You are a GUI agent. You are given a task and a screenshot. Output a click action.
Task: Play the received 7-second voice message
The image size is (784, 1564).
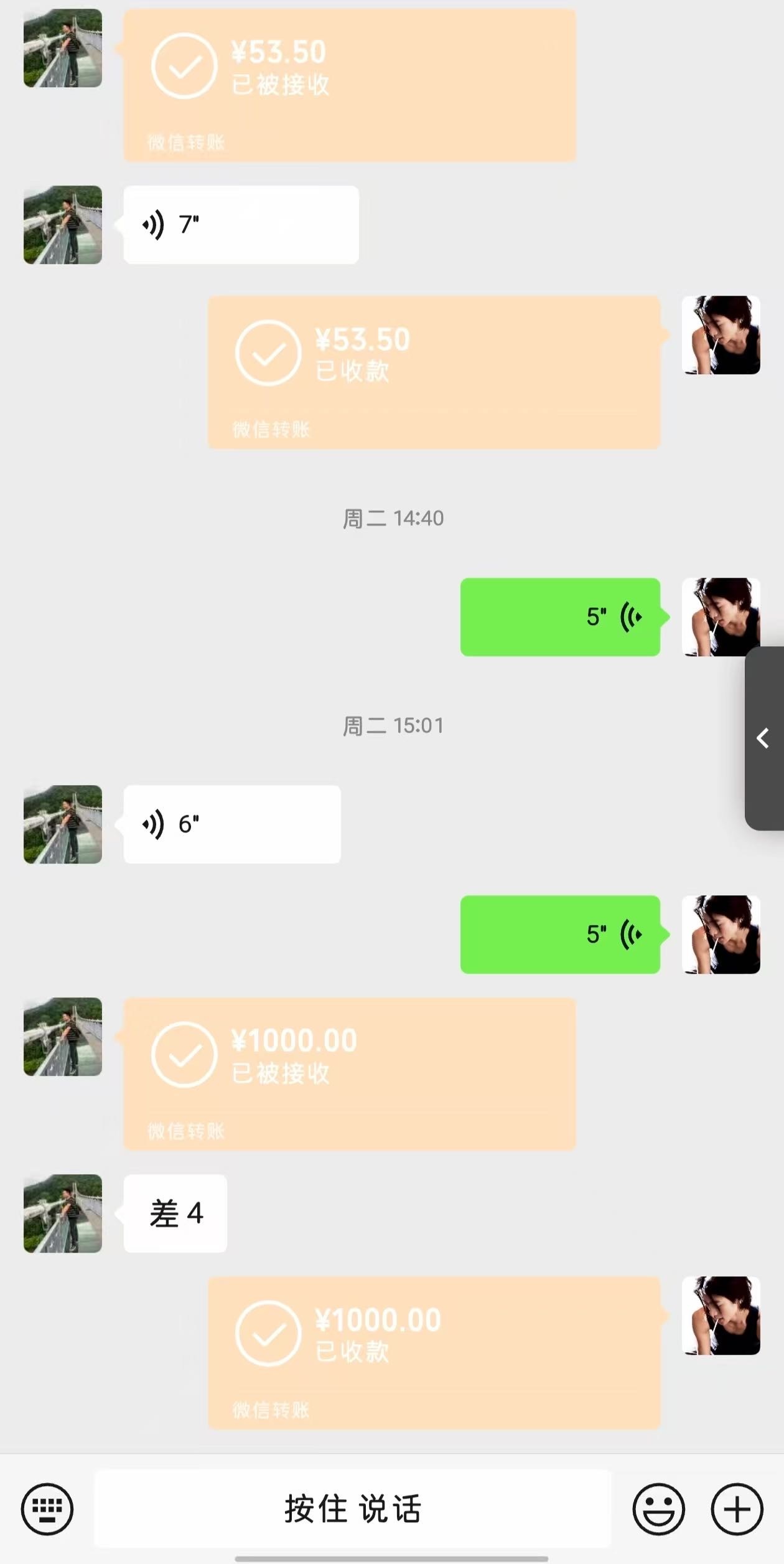[241, 225]
